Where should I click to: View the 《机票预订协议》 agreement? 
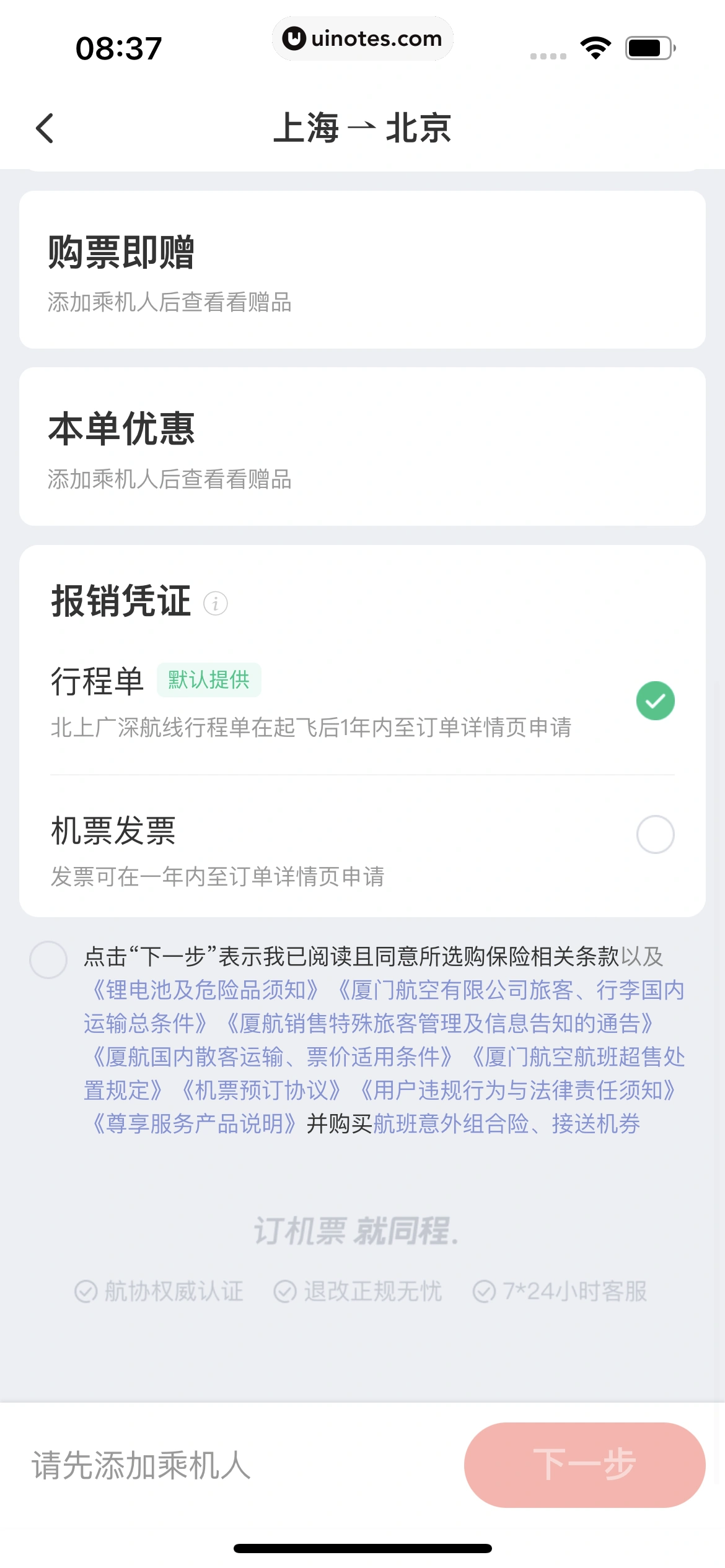pyautogui.click(x=261, y=1091)
